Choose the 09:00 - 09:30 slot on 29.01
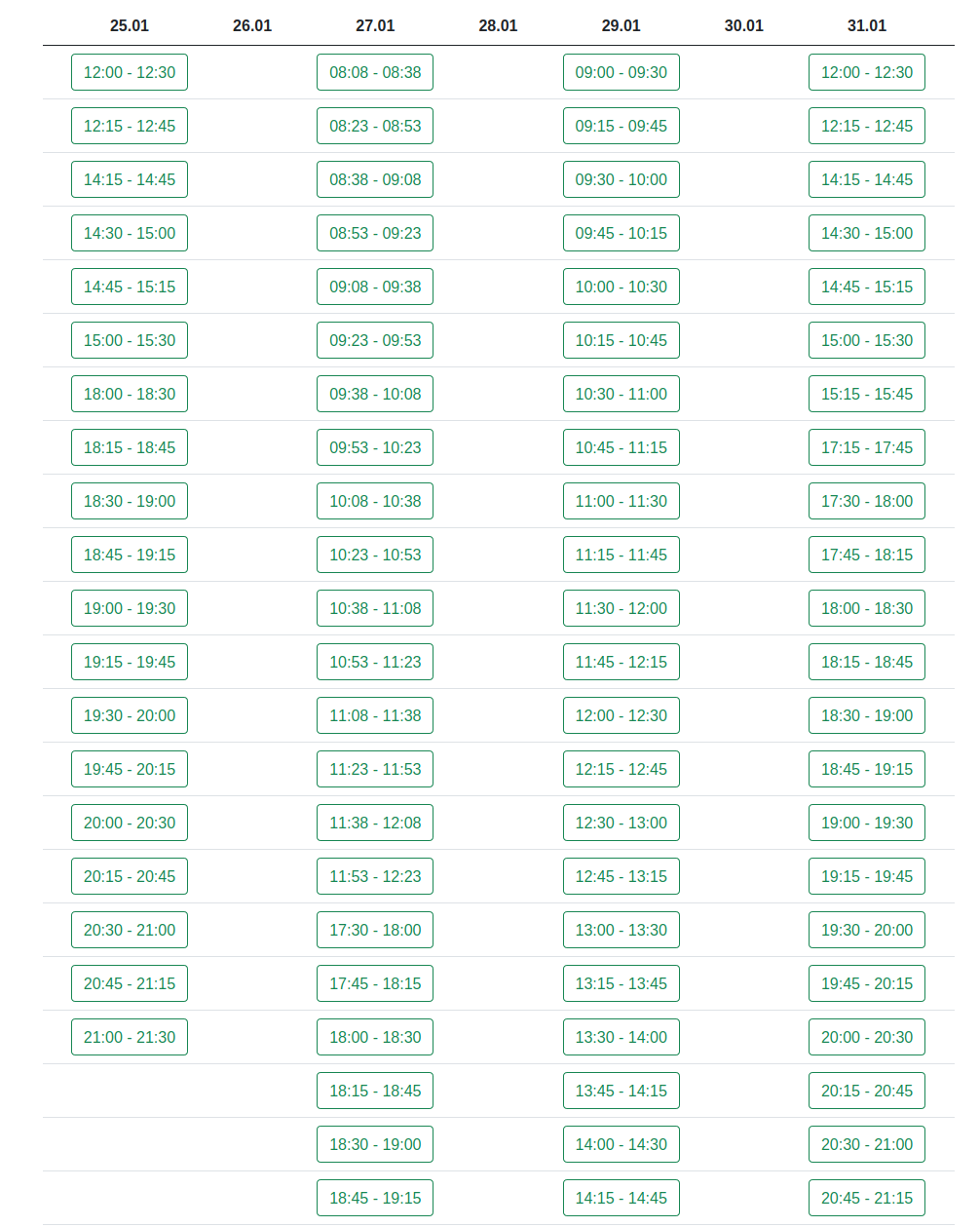 pyautogui.click(x=621, y=71)
